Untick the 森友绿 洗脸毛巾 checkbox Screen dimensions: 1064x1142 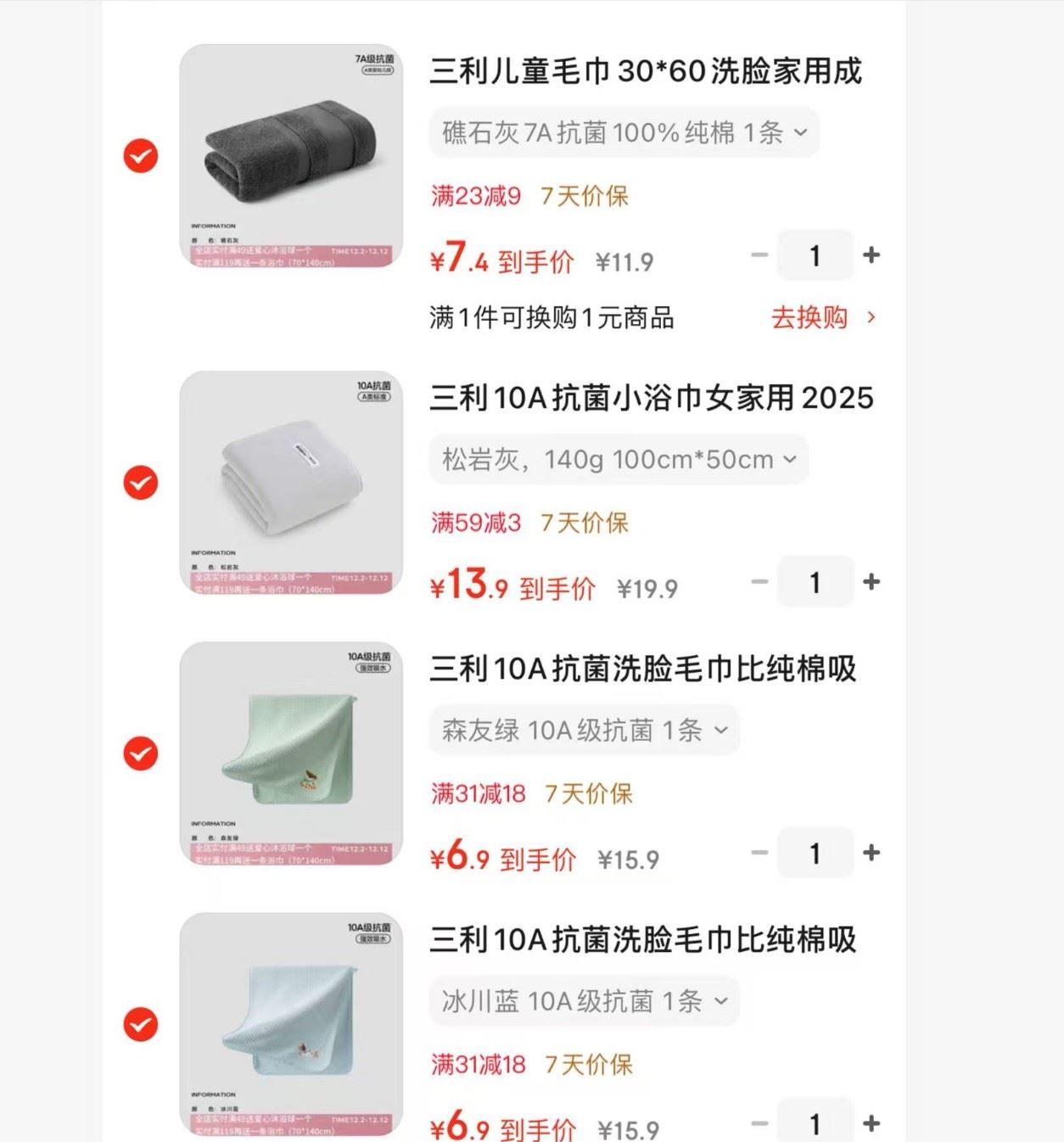(x=141, y=753)
